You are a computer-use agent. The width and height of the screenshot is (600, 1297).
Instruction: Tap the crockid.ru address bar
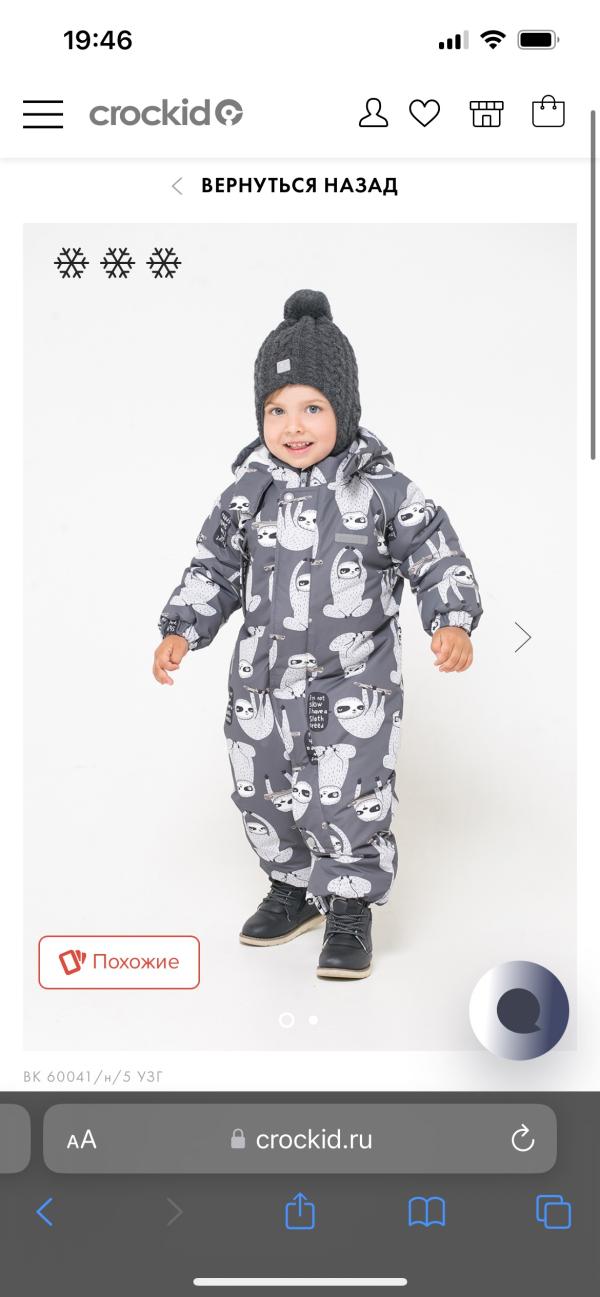click(x=300, y=1138)
